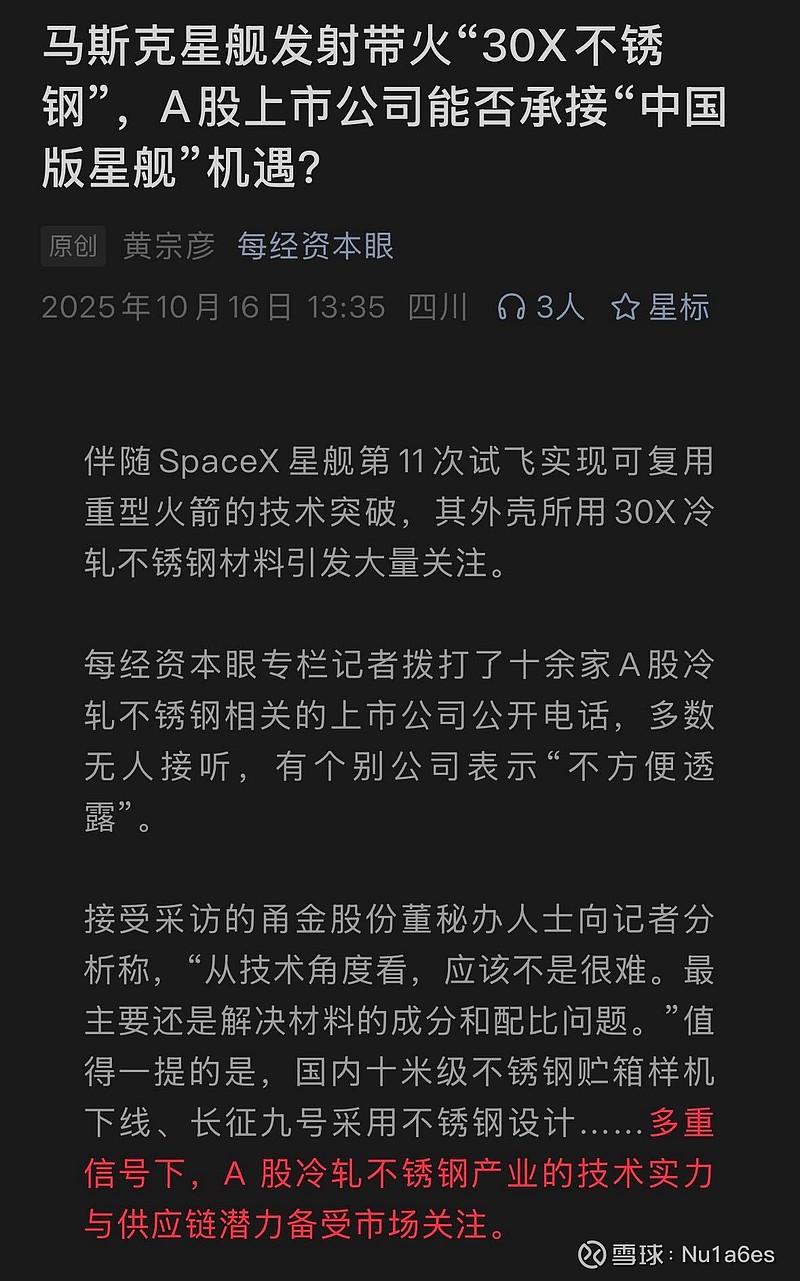Click the SpaceX mention in first paragraph
This screenshot has height=1281, width=800.
220,461
